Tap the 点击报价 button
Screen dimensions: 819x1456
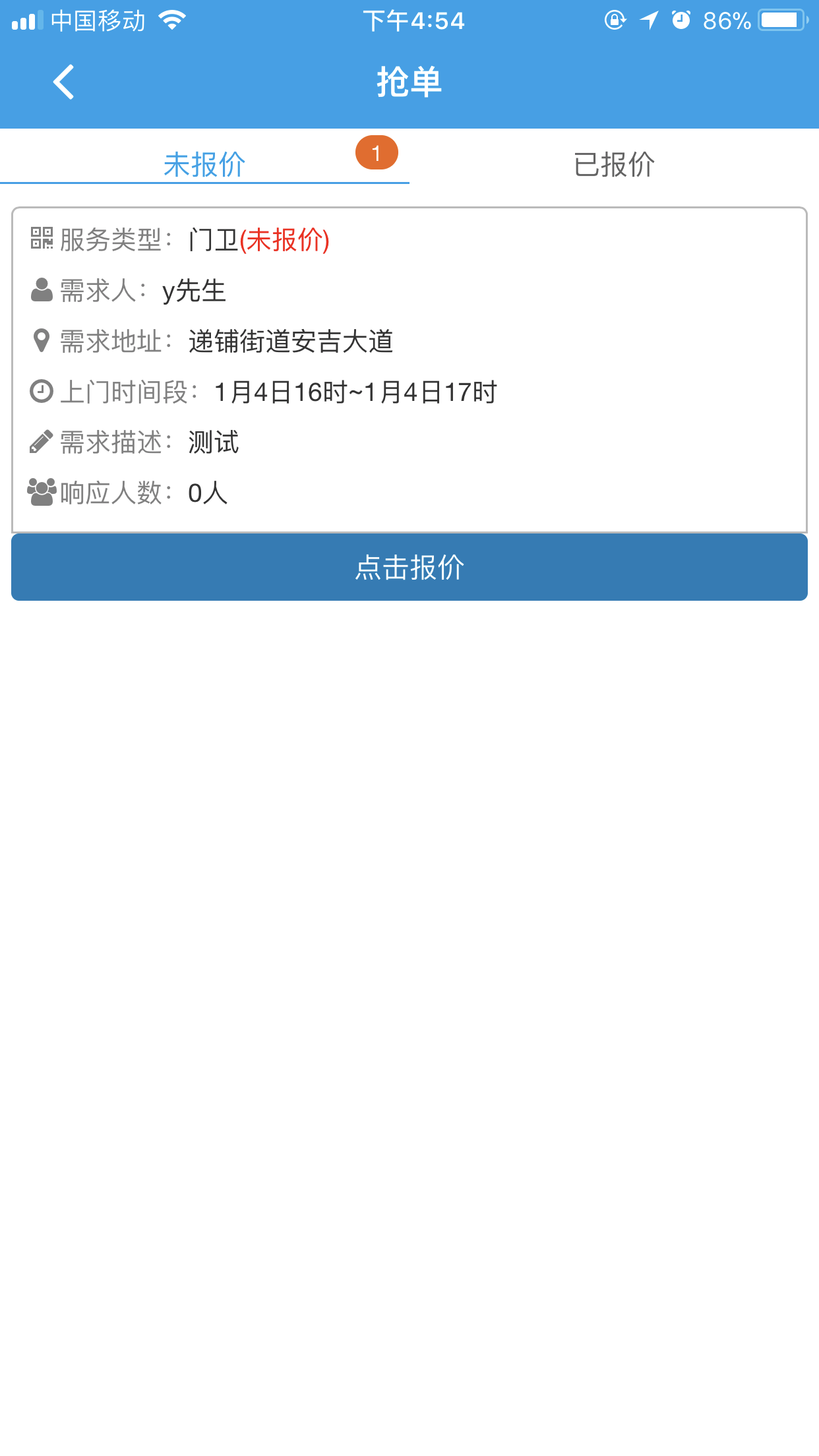(409, 567)
